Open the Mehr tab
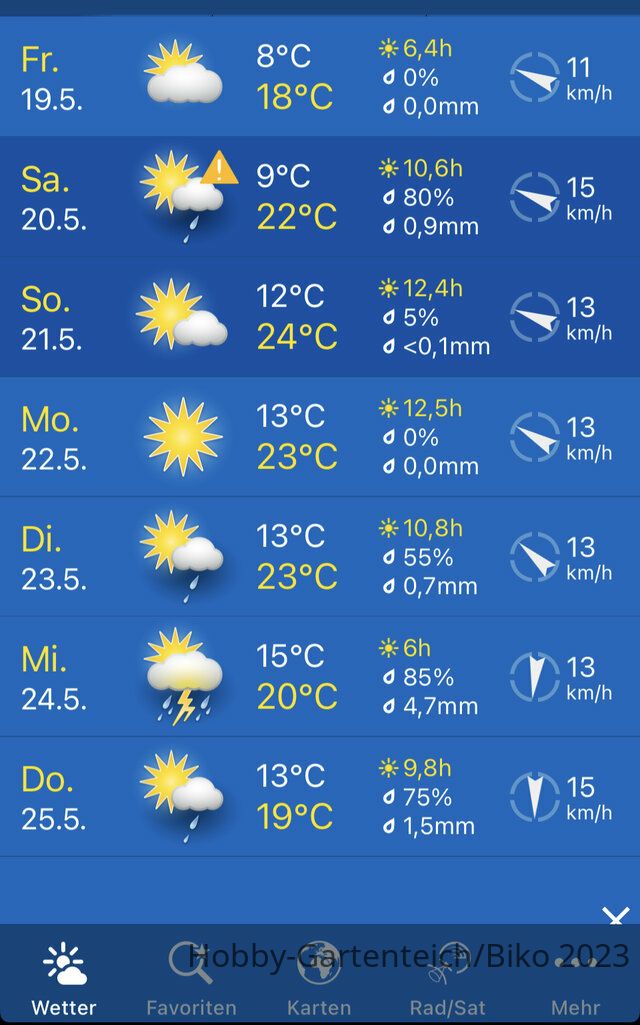Viewport: 640px width, 1025px height. pos(575,979)
